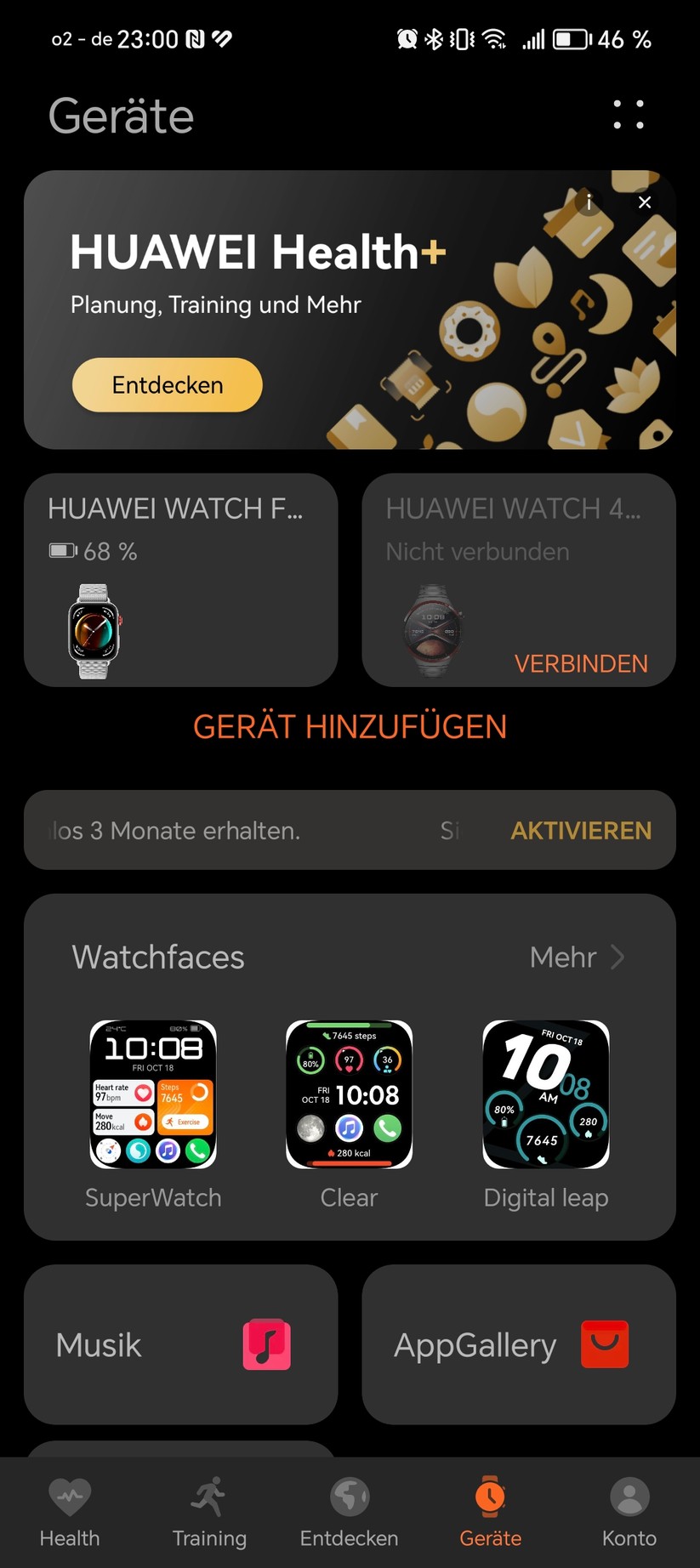Screen dimensions: 700x1568
Task: Tap AKTIVIEREN for the 3-month offer
Action: (581, 831)
